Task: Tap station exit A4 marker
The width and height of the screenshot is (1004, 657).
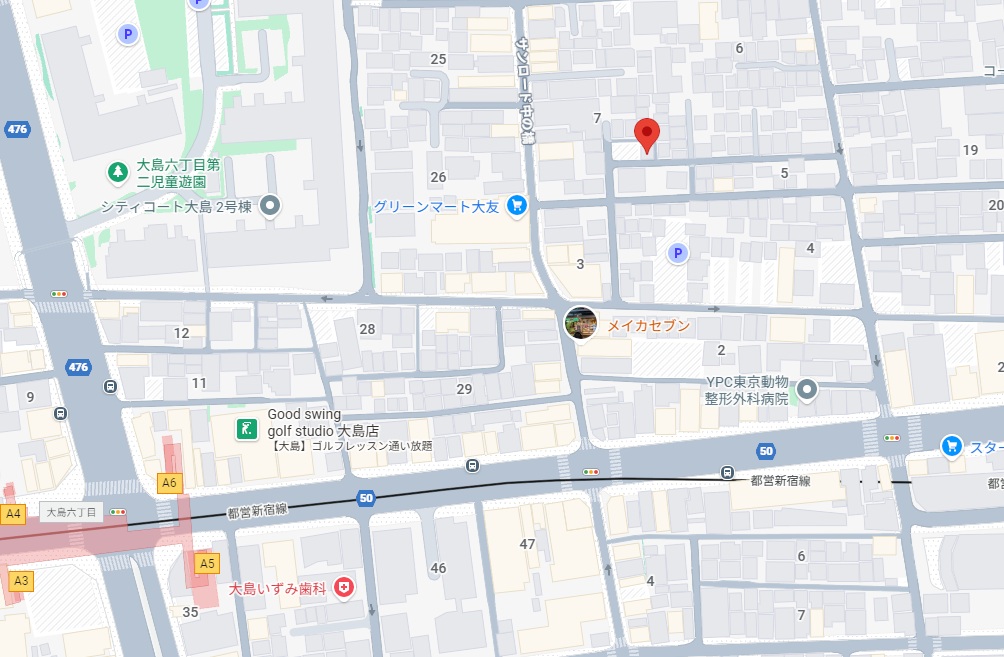Action: pos(14,514)
